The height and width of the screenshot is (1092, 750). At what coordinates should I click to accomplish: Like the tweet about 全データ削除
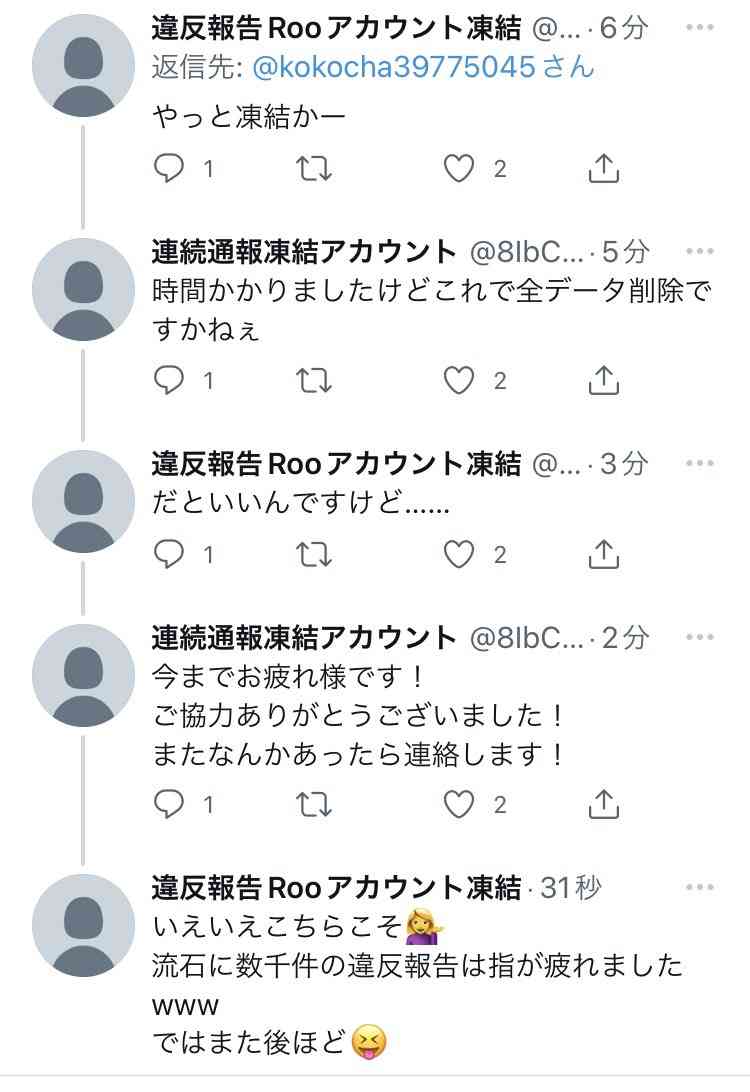[459, 380]
